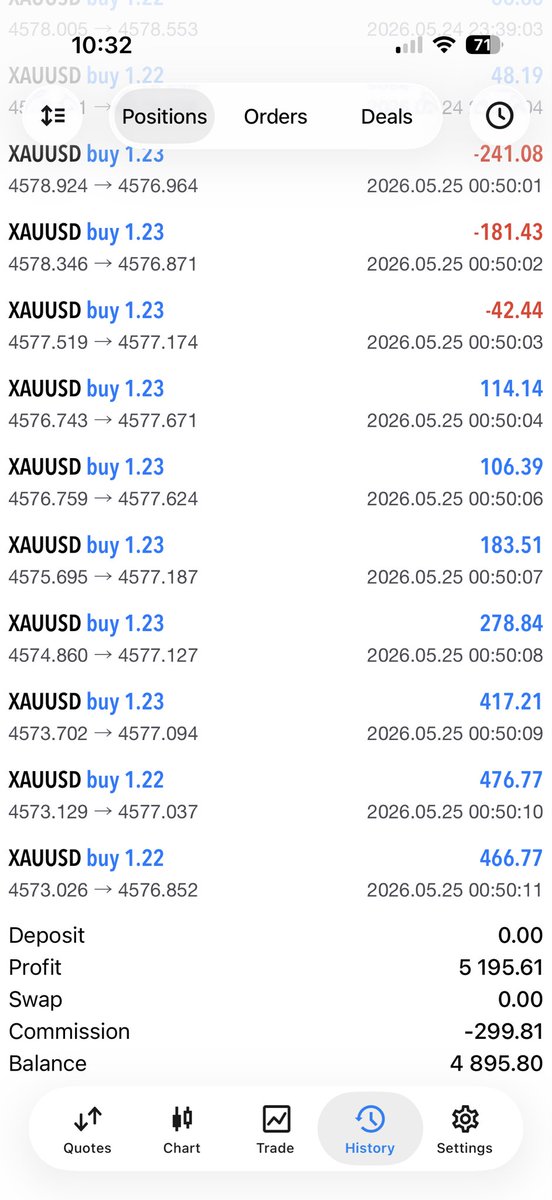Go to the Chart tab

click(181, 1129)
